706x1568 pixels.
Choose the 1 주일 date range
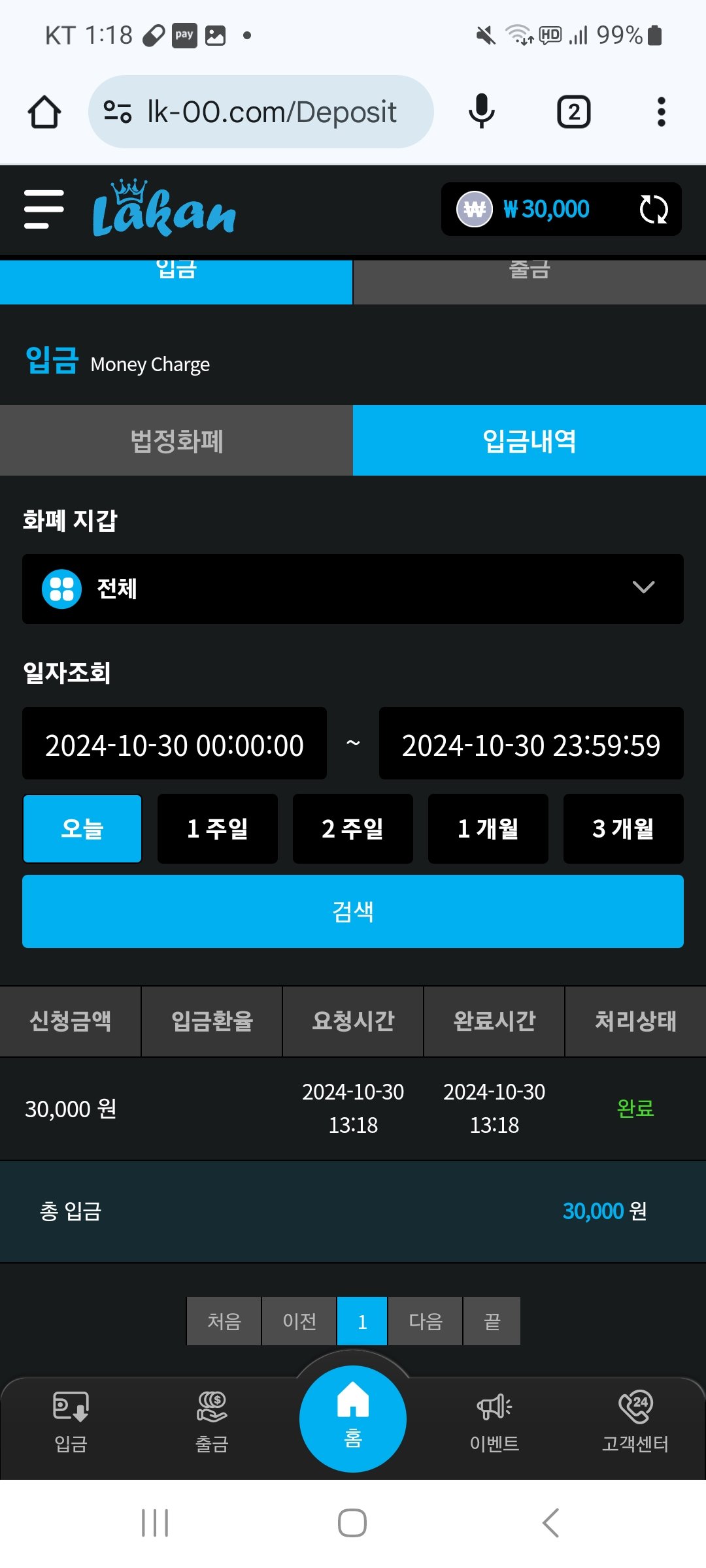pyautogui.click(x=218, y=829)
